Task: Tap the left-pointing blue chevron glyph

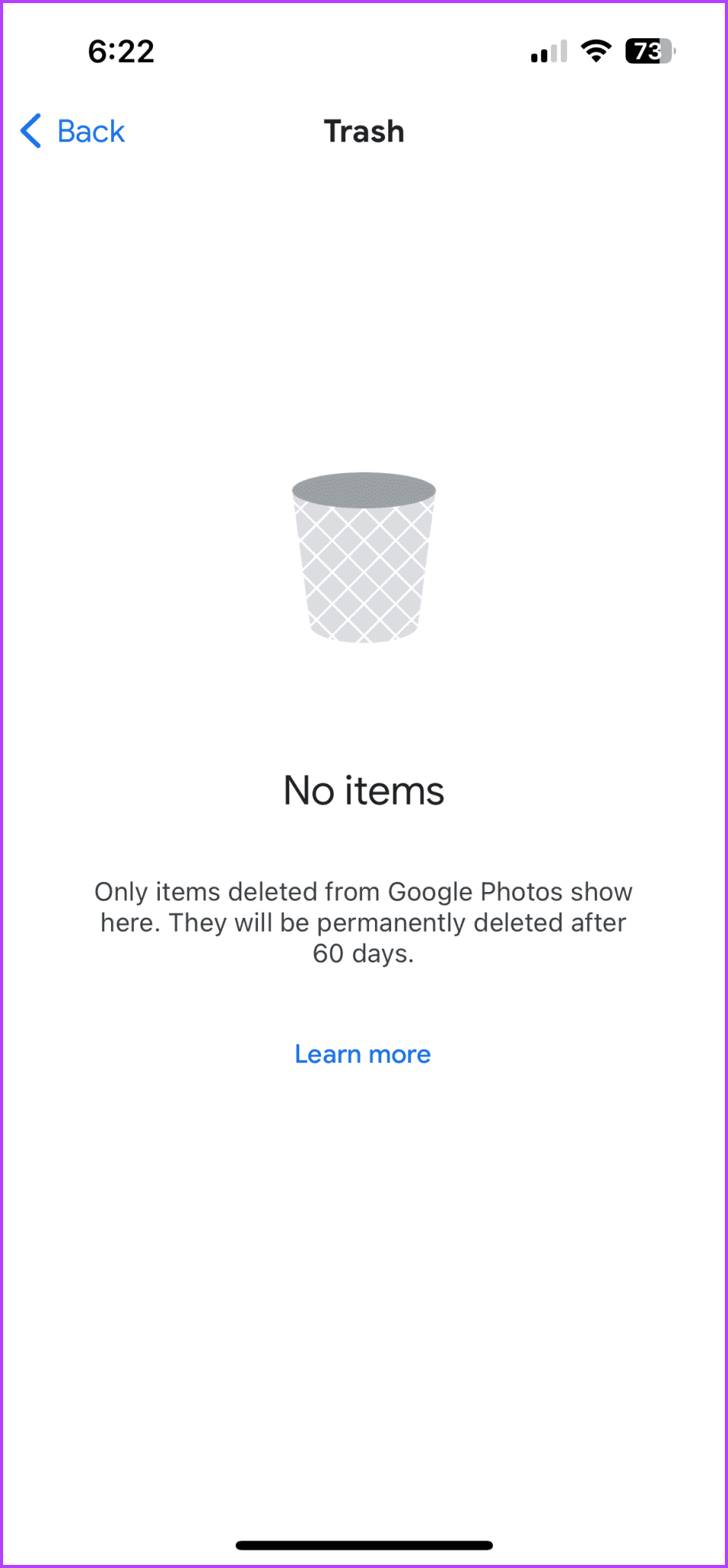Action: [31, 131]
